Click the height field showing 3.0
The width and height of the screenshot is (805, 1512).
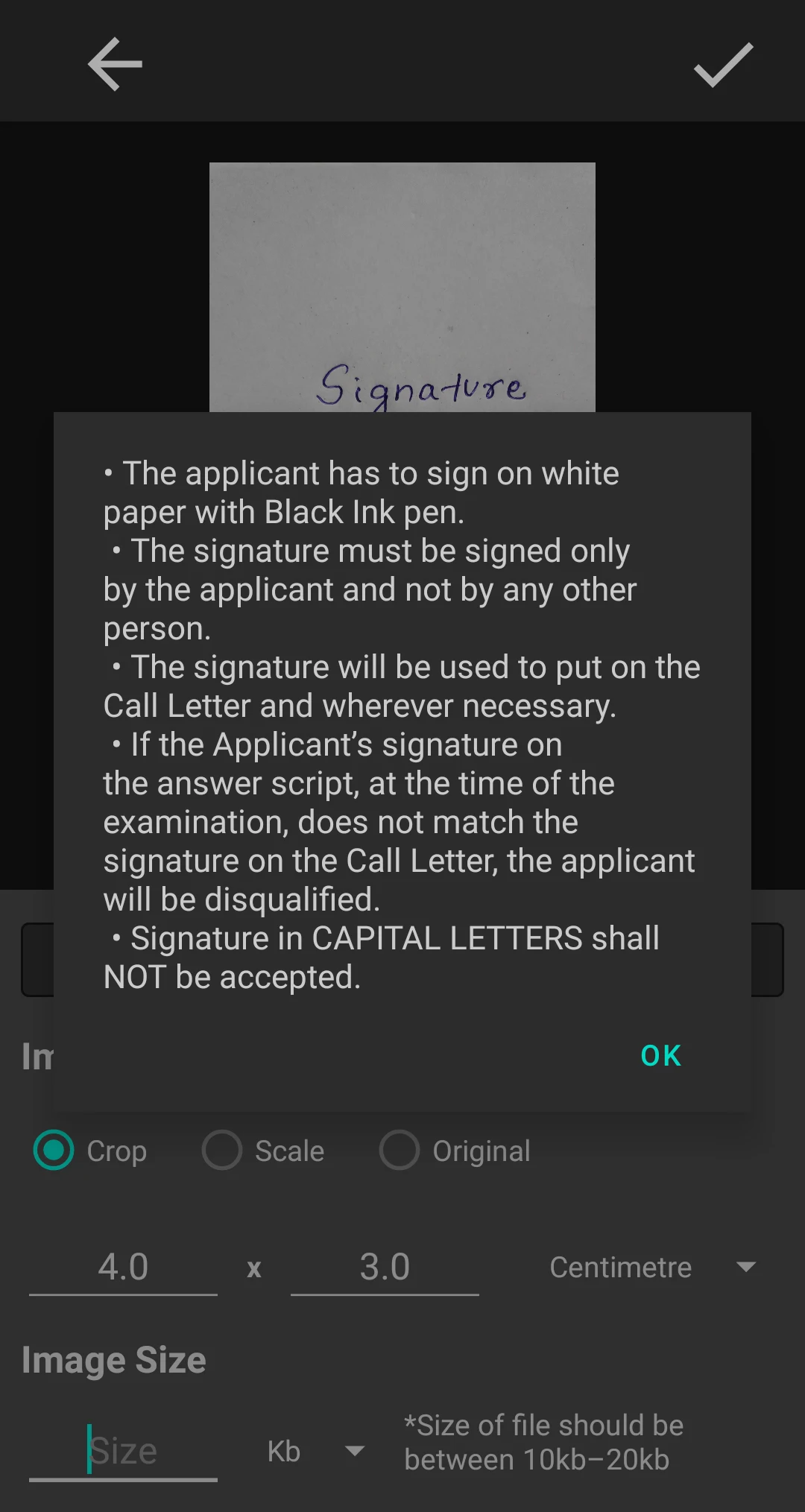382,1265
